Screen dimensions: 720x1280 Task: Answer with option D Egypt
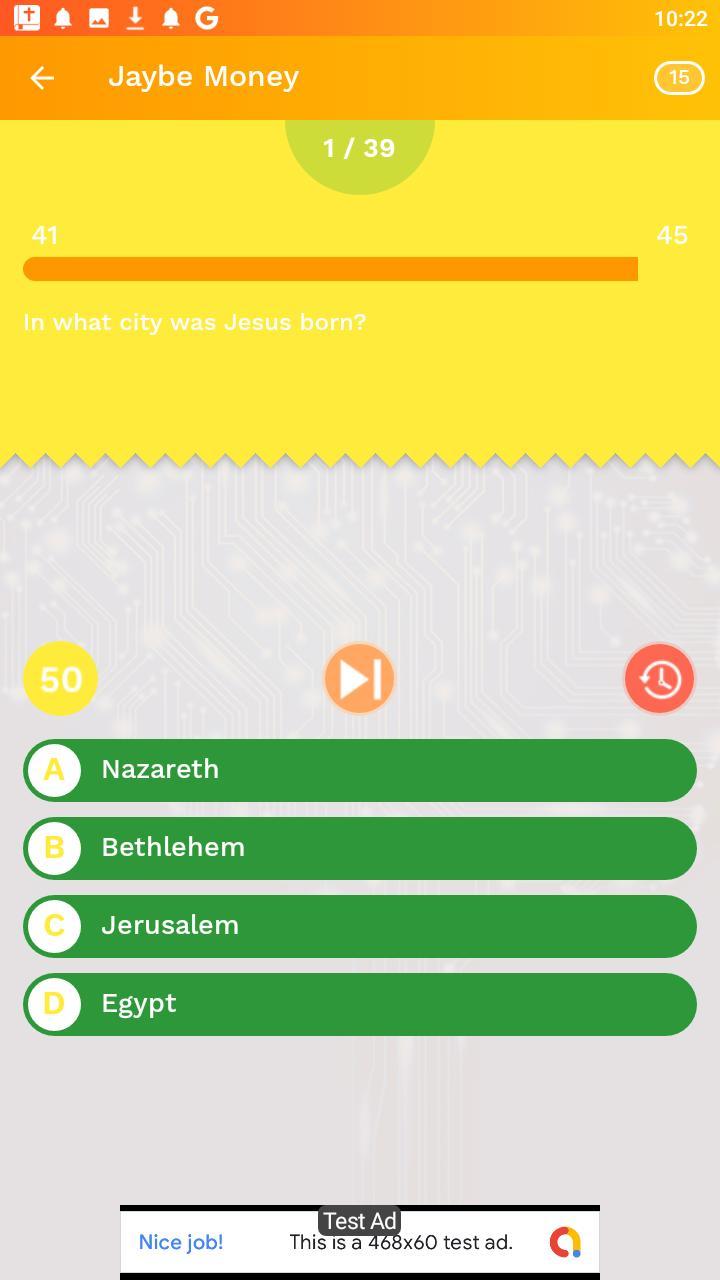coord(360,1004)
